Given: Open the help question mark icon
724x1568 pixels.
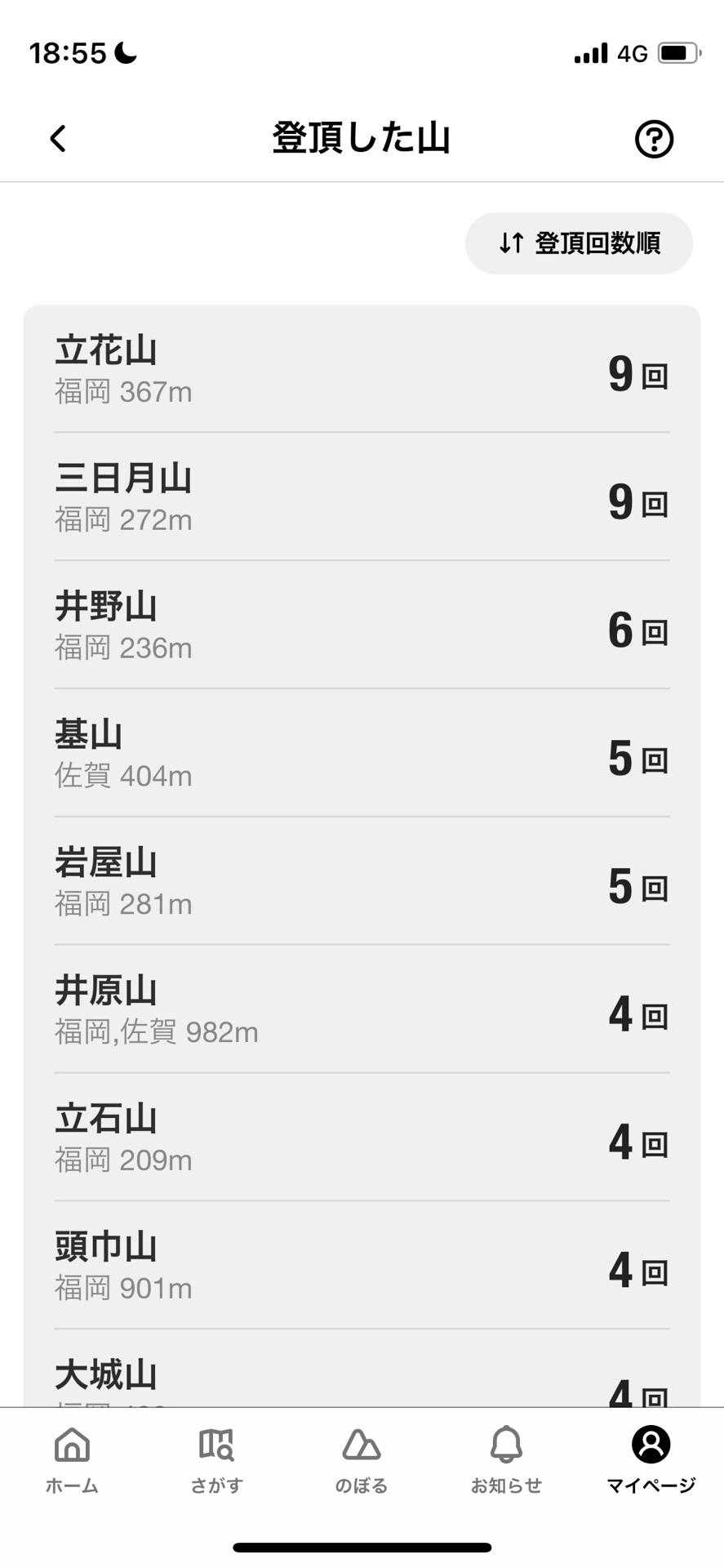Looking at the screenshot, I should pos(654,139).
